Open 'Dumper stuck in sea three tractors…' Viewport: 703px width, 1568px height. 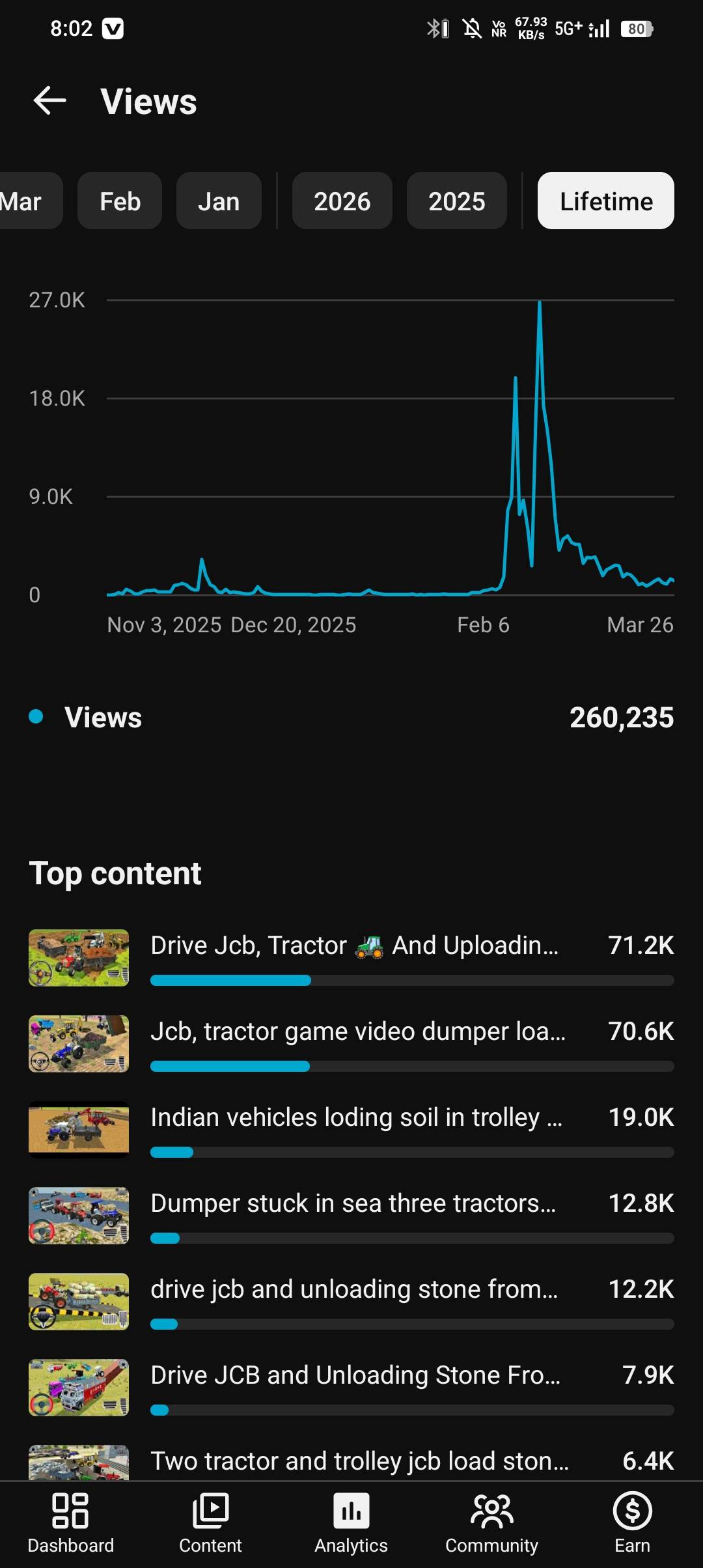coord(353,1203)
